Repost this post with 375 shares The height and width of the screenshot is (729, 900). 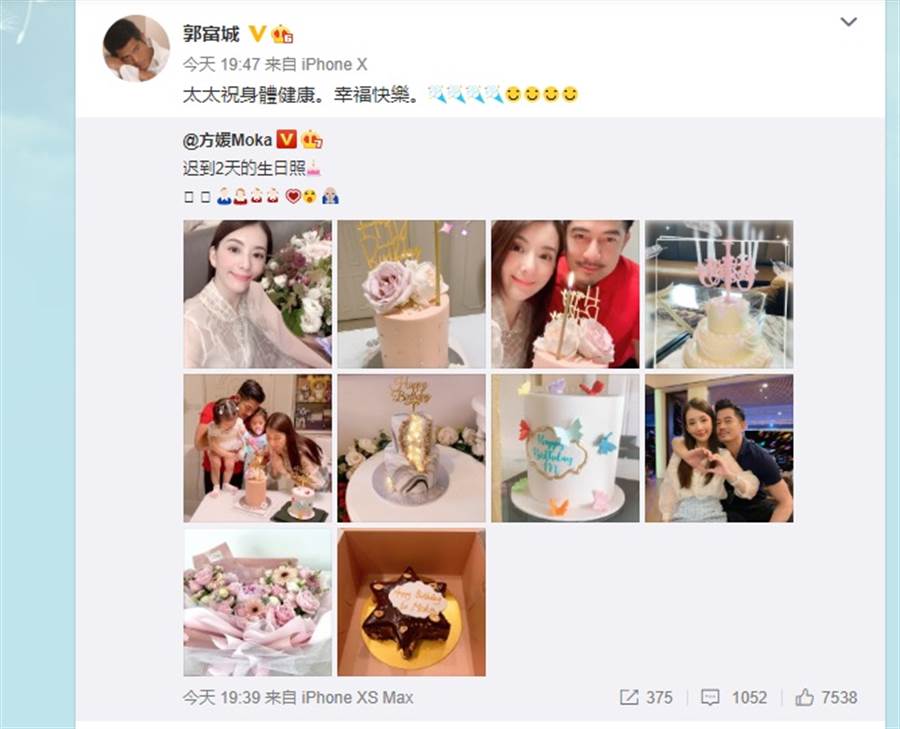646,697
